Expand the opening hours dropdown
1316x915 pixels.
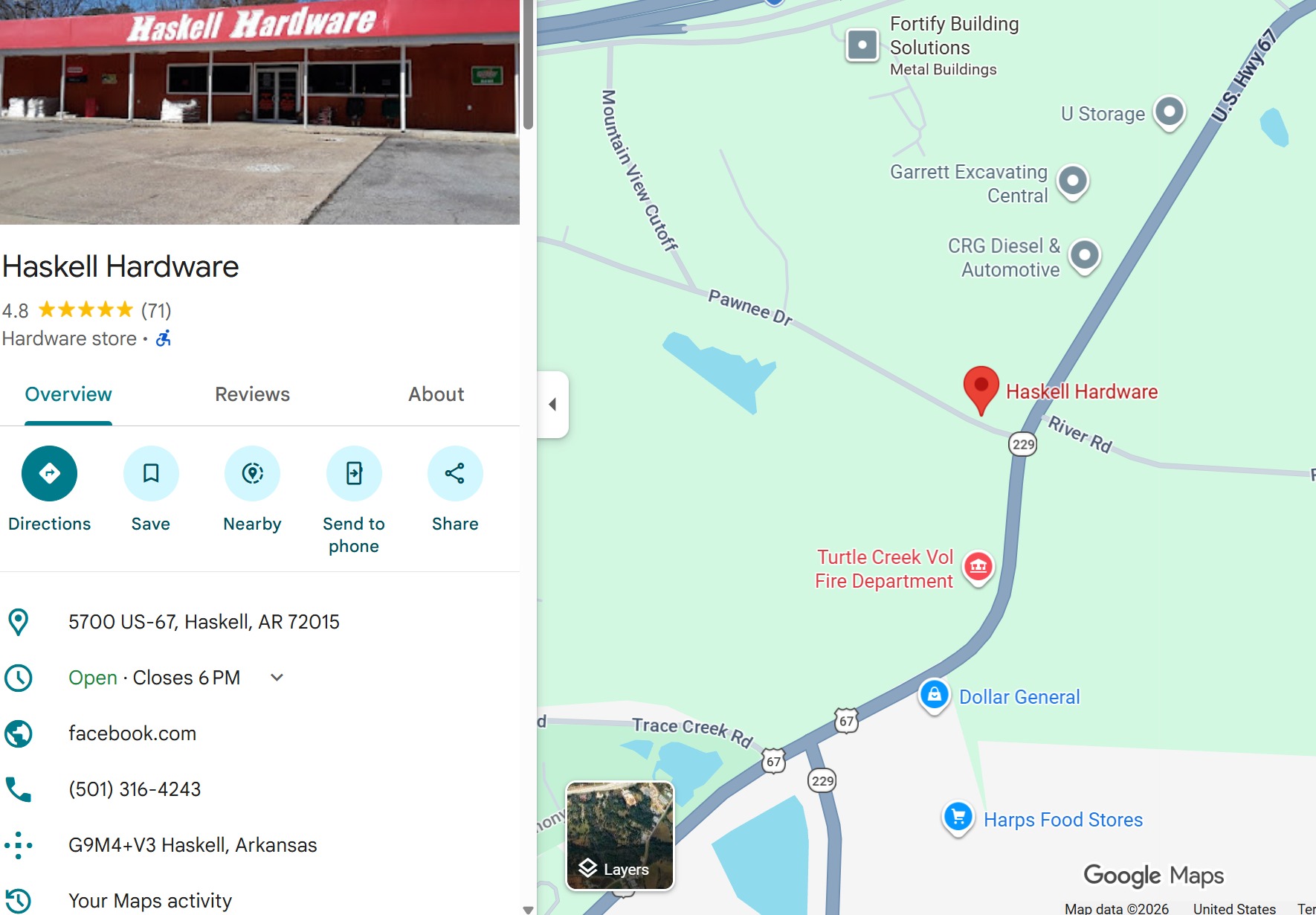point(277,678)
